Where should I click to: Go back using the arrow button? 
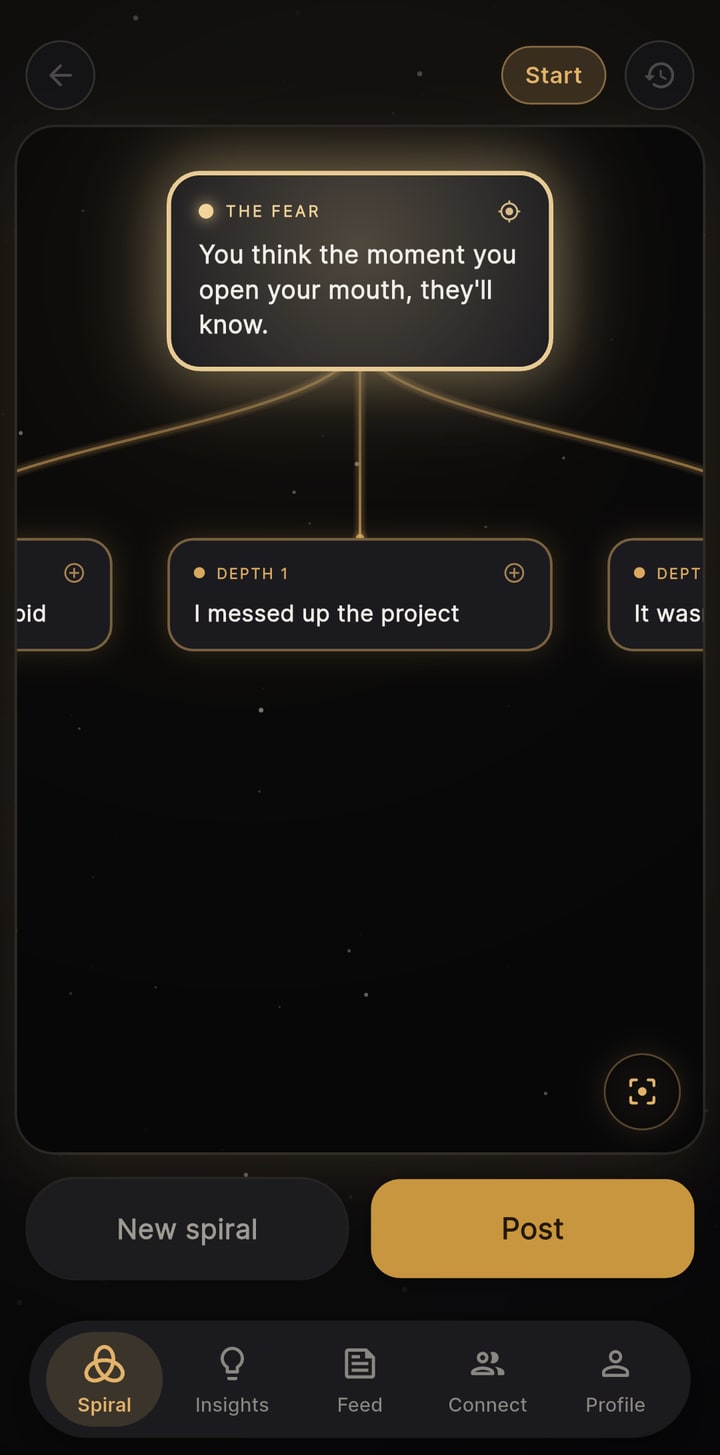click(x=60, y=75)
